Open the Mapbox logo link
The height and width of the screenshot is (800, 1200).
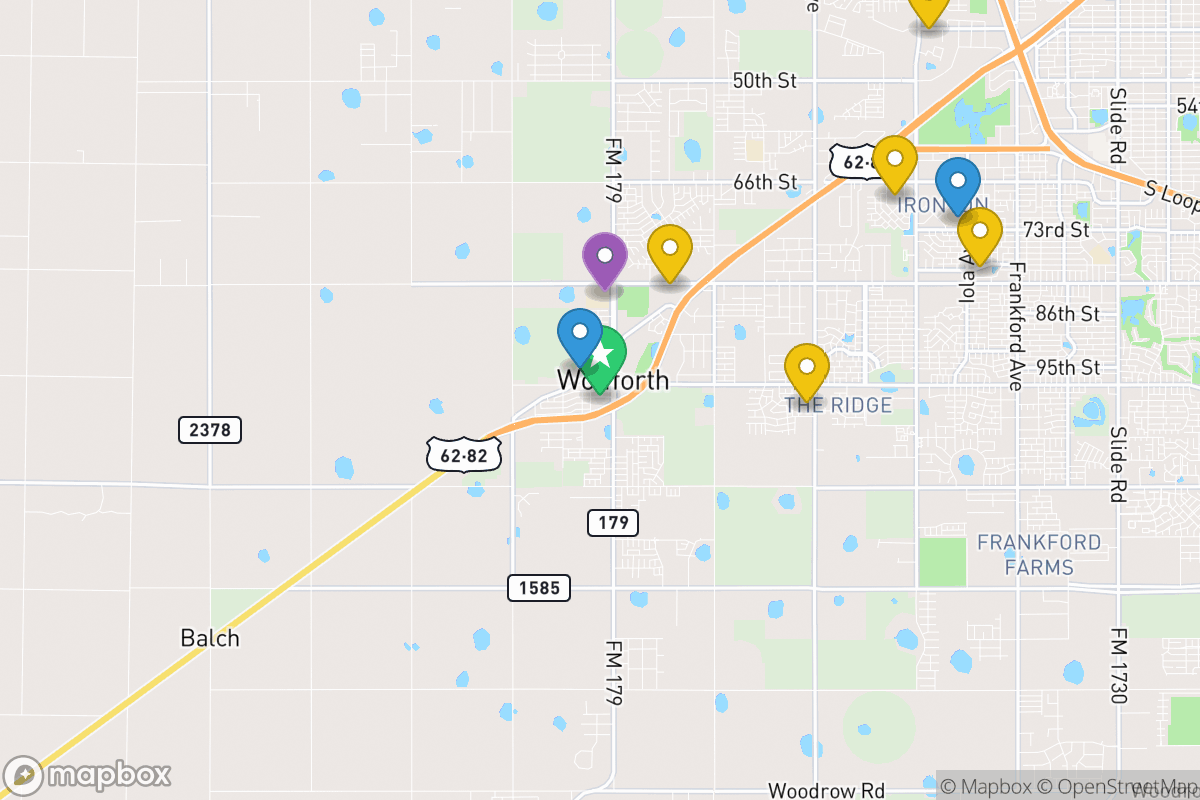pyautogui.click(x=88, y=775)
